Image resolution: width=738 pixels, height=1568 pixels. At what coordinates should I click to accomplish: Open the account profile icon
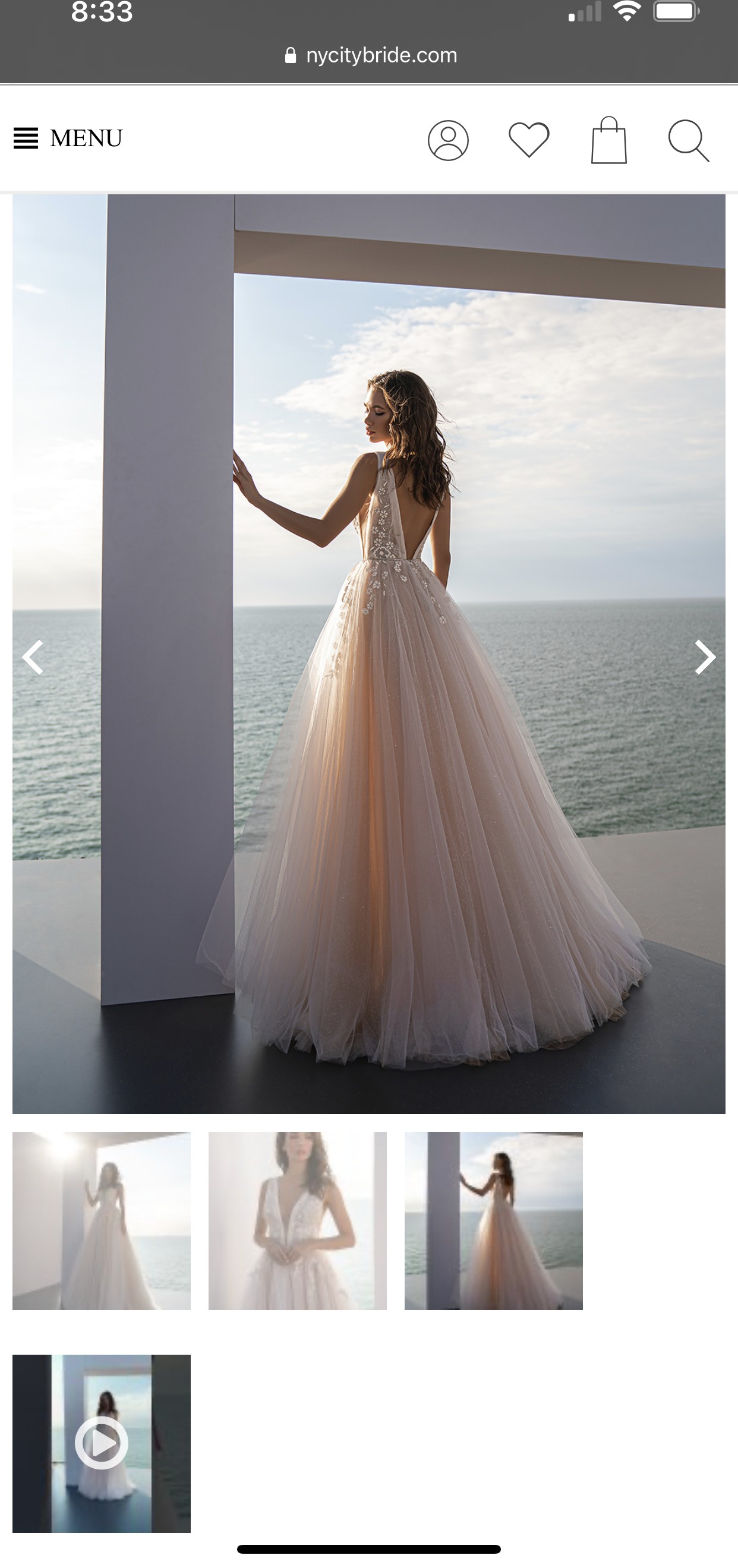click(448, 140)
